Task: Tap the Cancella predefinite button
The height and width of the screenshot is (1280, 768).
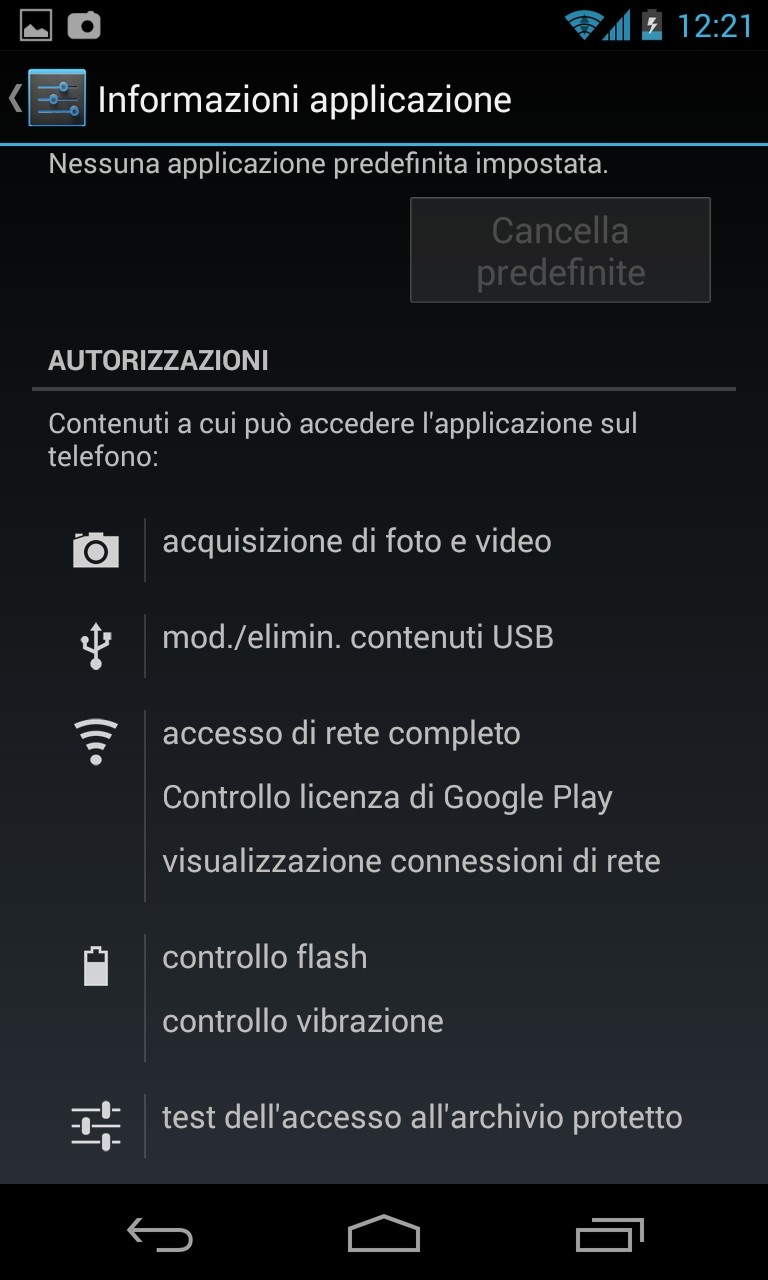Action: click(560, 250)
